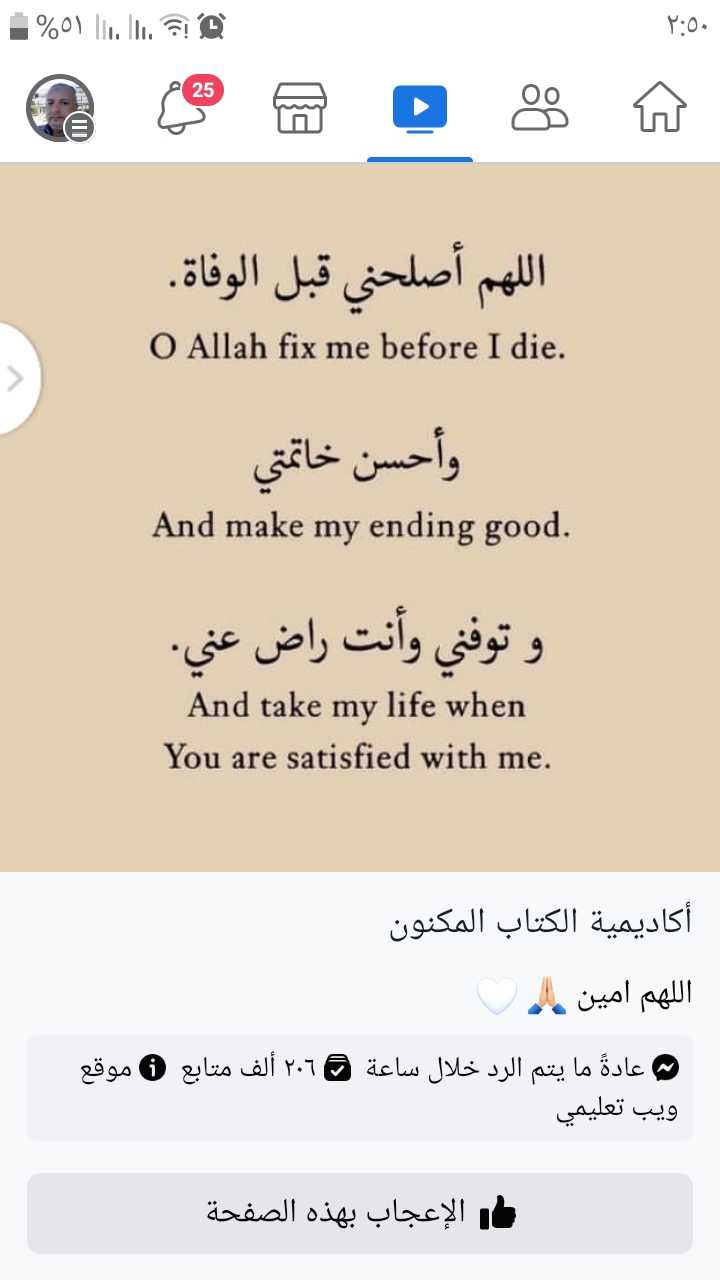Open the notifications bell
Image resolution: width=720 pixels, height=1280 pixels.
(x=182, y=108)
